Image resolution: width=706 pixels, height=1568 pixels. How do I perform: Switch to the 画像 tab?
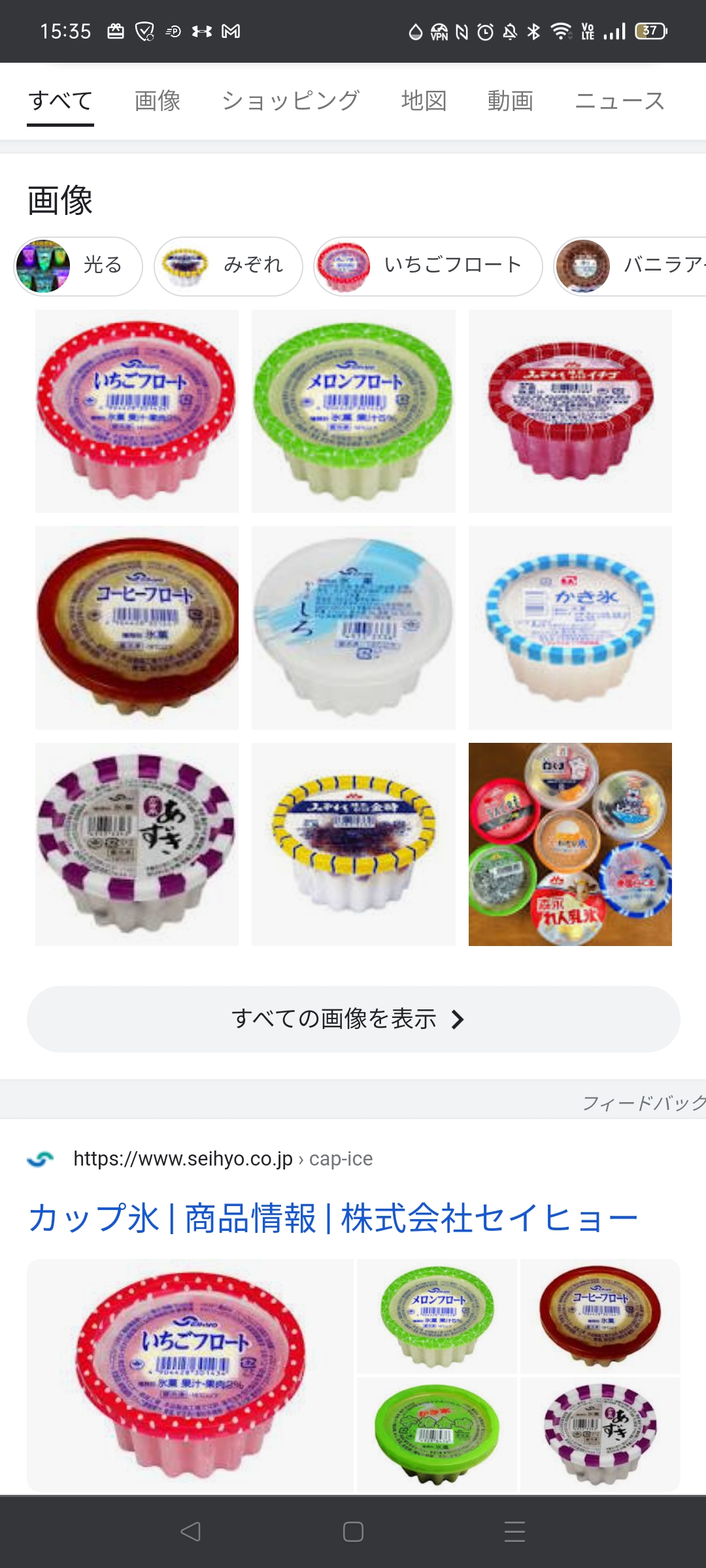[157, 101]
